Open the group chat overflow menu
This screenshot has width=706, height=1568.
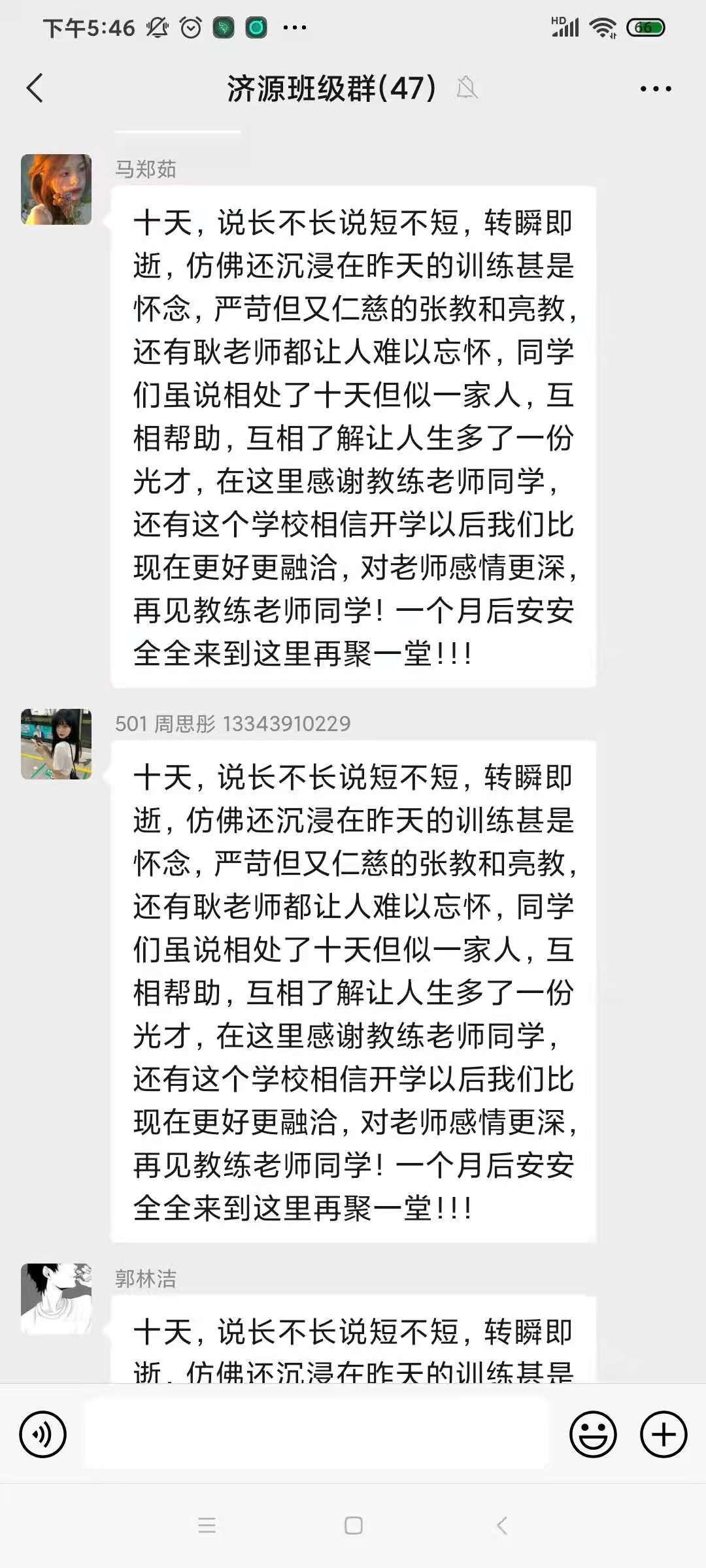point(655,89)
